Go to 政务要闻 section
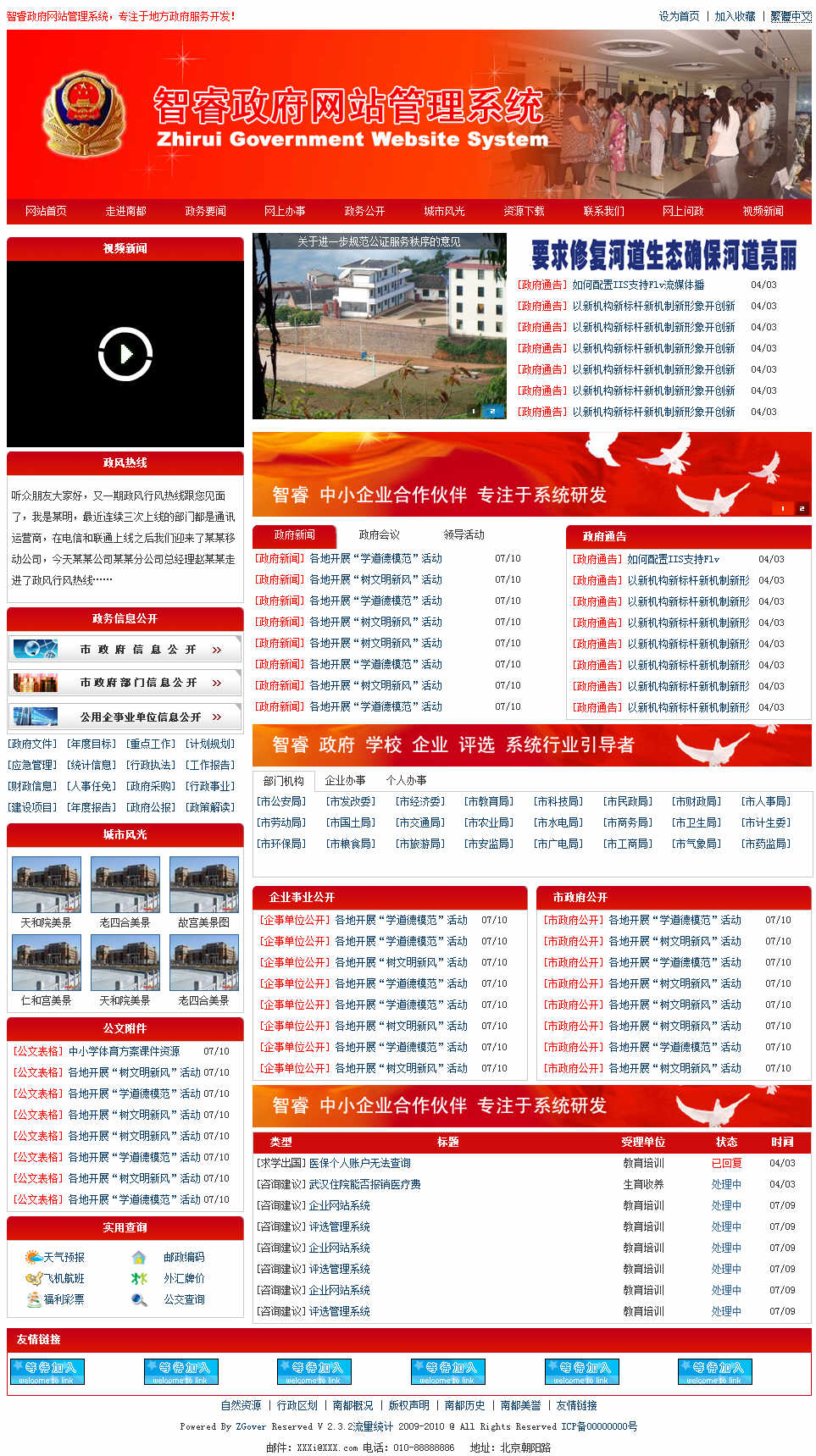This screenshot has width=816, height=1456. tap(205, 211)
